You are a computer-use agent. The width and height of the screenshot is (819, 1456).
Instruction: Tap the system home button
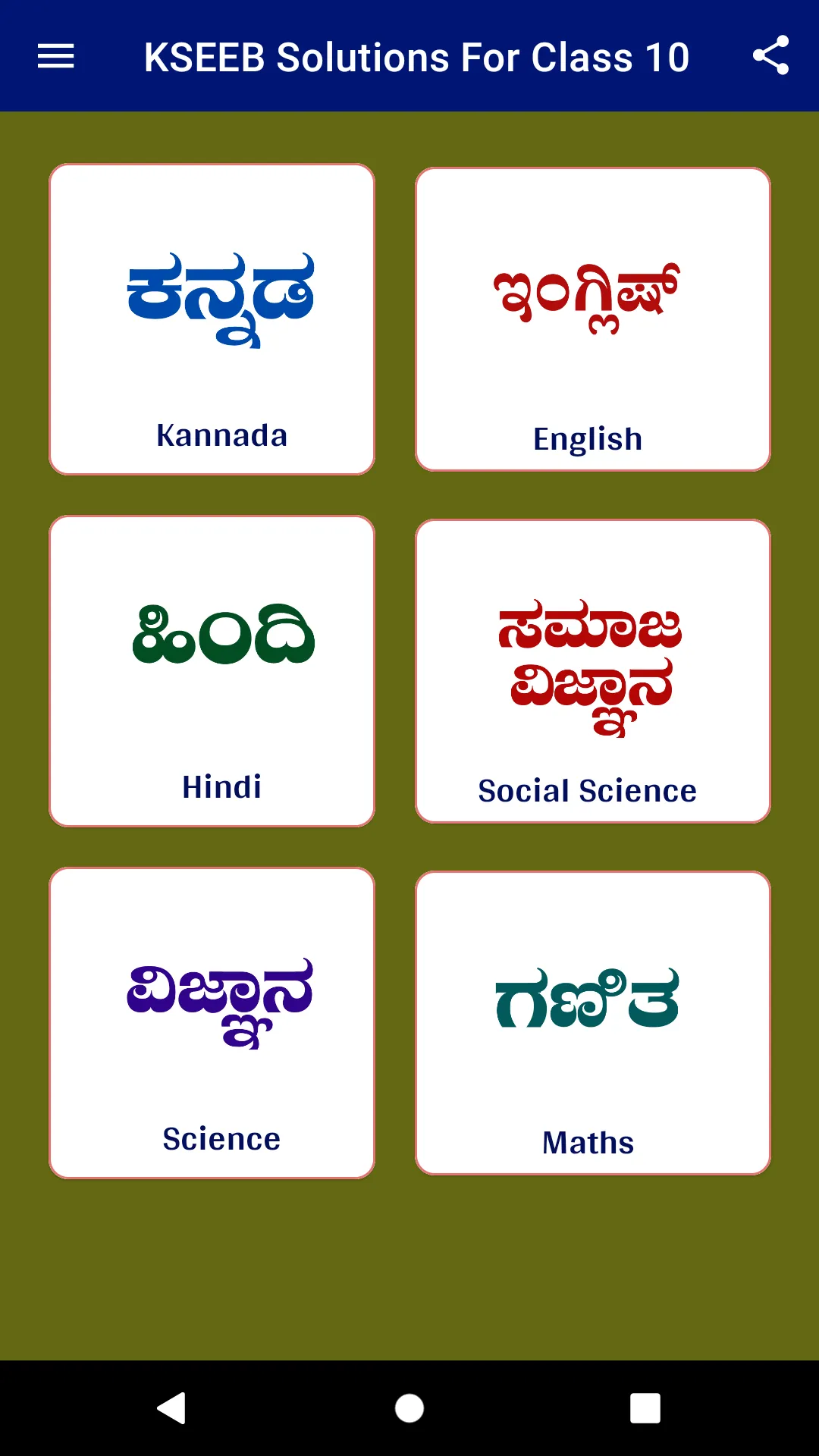point(409,1408)
